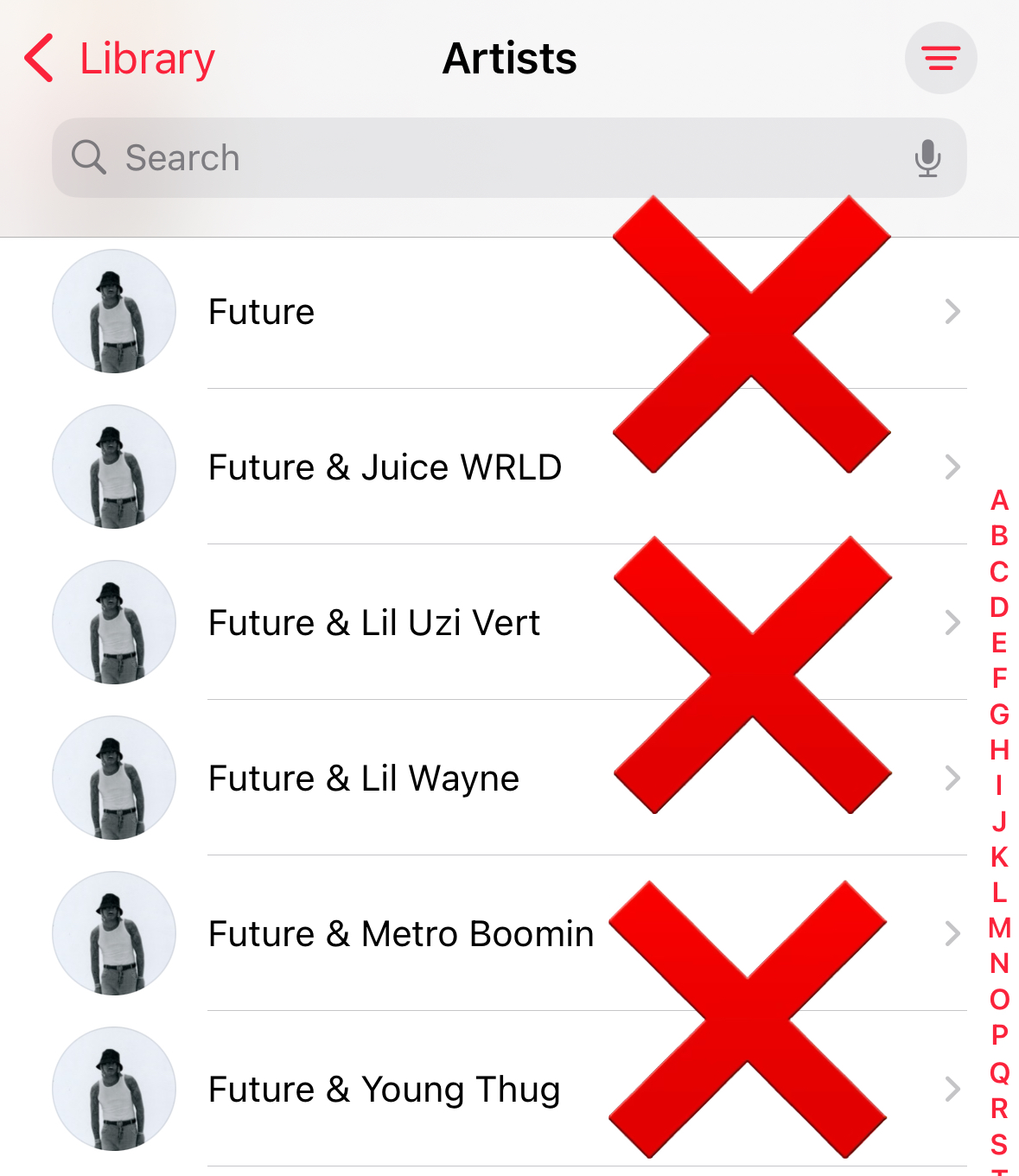The image size is (1019, 1176).
Task: Open Future & Lil Uzi Vert
Action: [373, 623]
